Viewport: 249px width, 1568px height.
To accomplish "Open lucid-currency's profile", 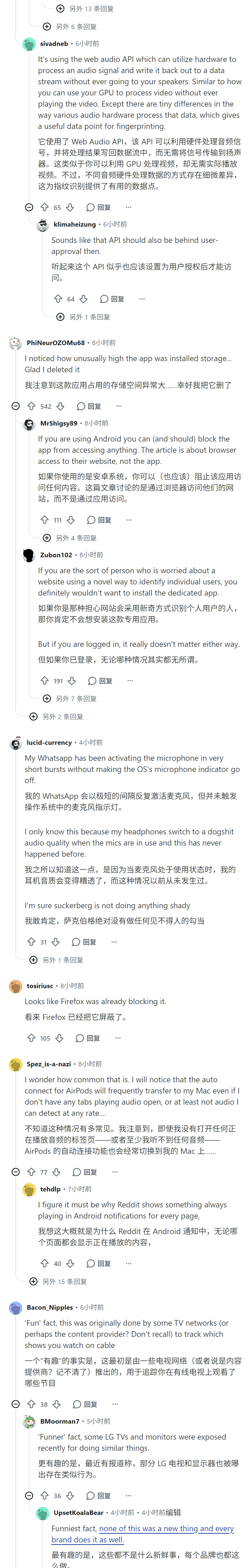I will (x=49, y=742).
